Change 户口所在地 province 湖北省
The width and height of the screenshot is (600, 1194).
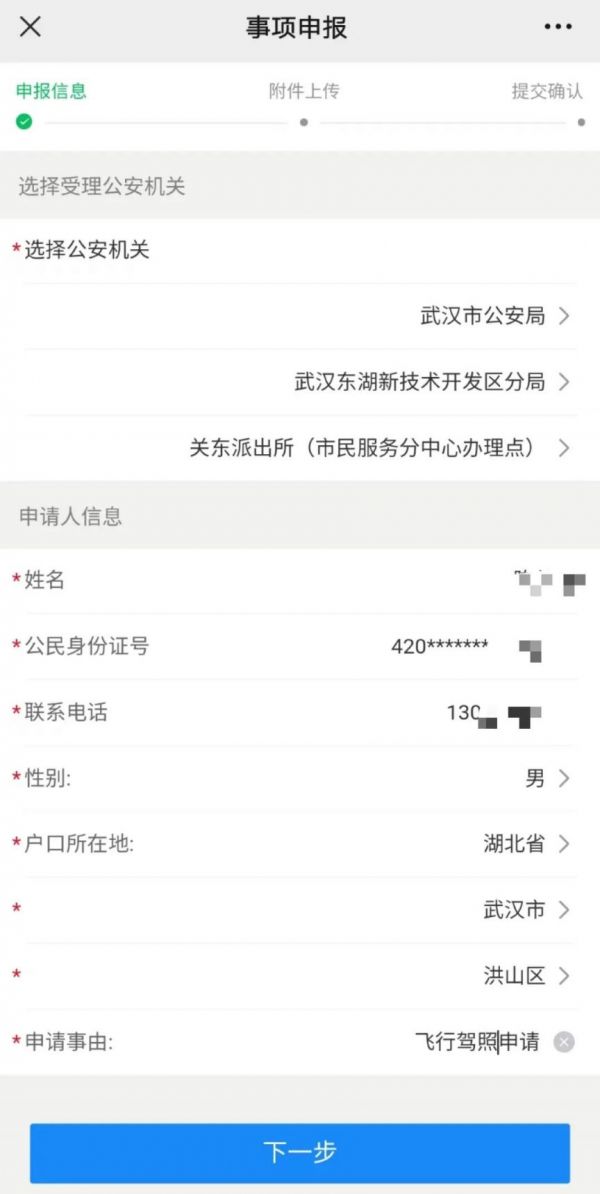[x=300, y=844]
